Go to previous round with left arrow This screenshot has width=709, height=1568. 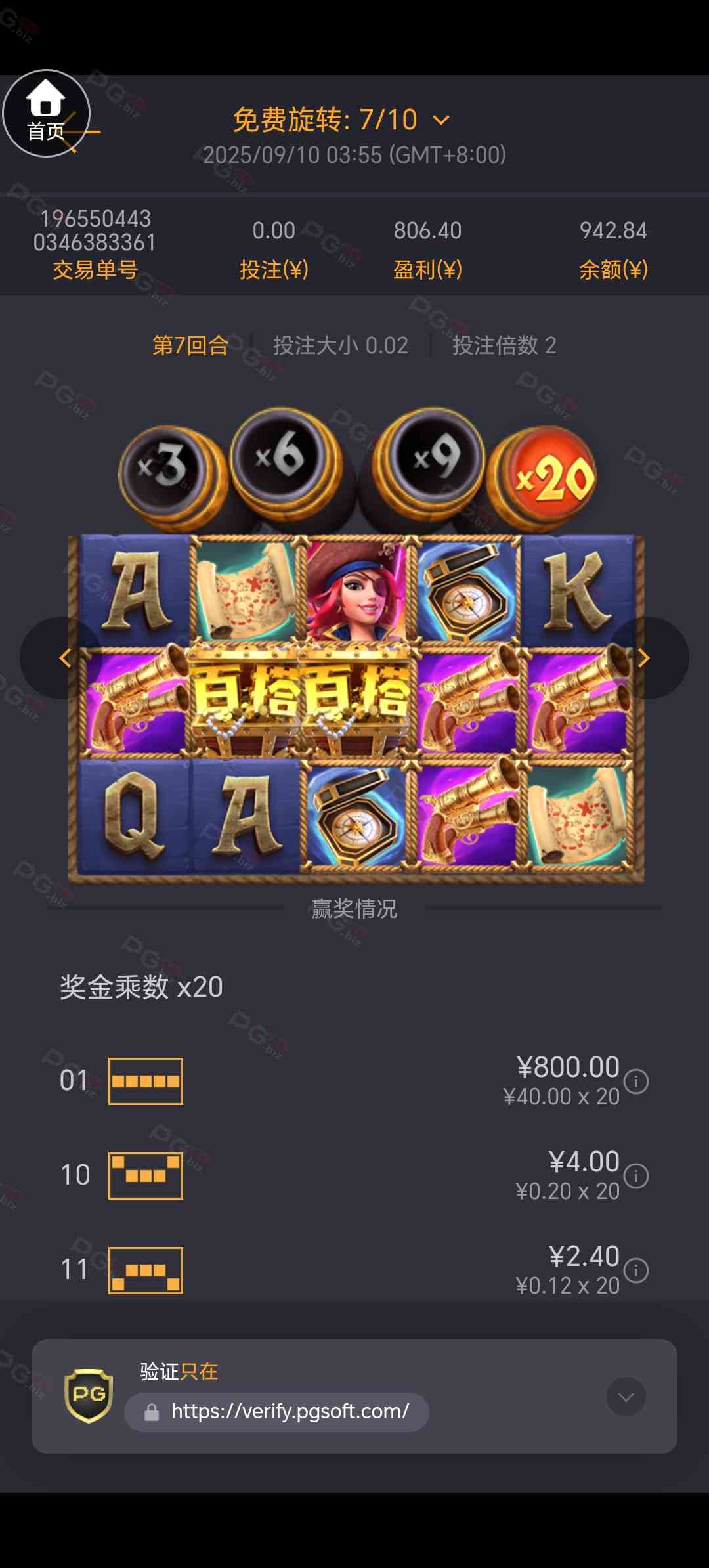[64, 658]
